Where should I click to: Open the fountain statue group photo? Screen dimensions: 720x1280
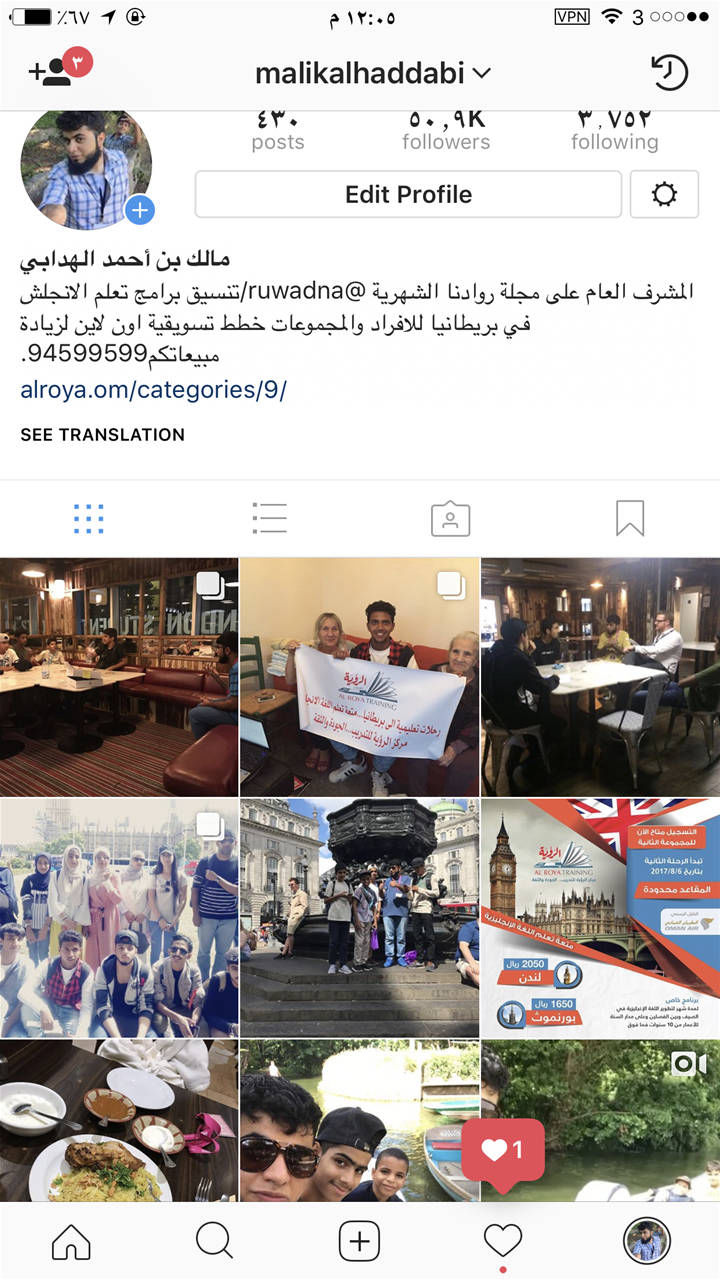pyautogui.click(x=359, y=917)
